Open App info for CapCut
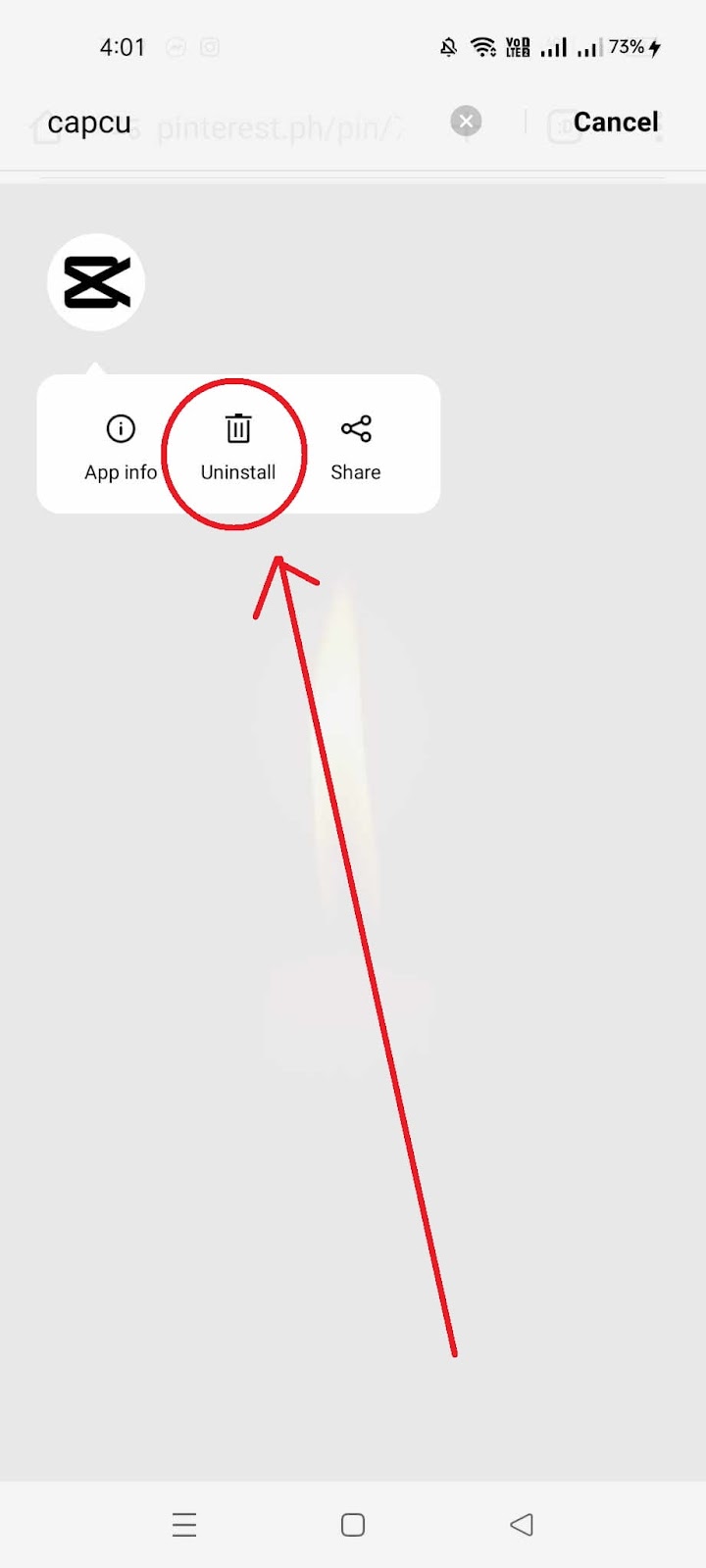 (x=121, y=448)
